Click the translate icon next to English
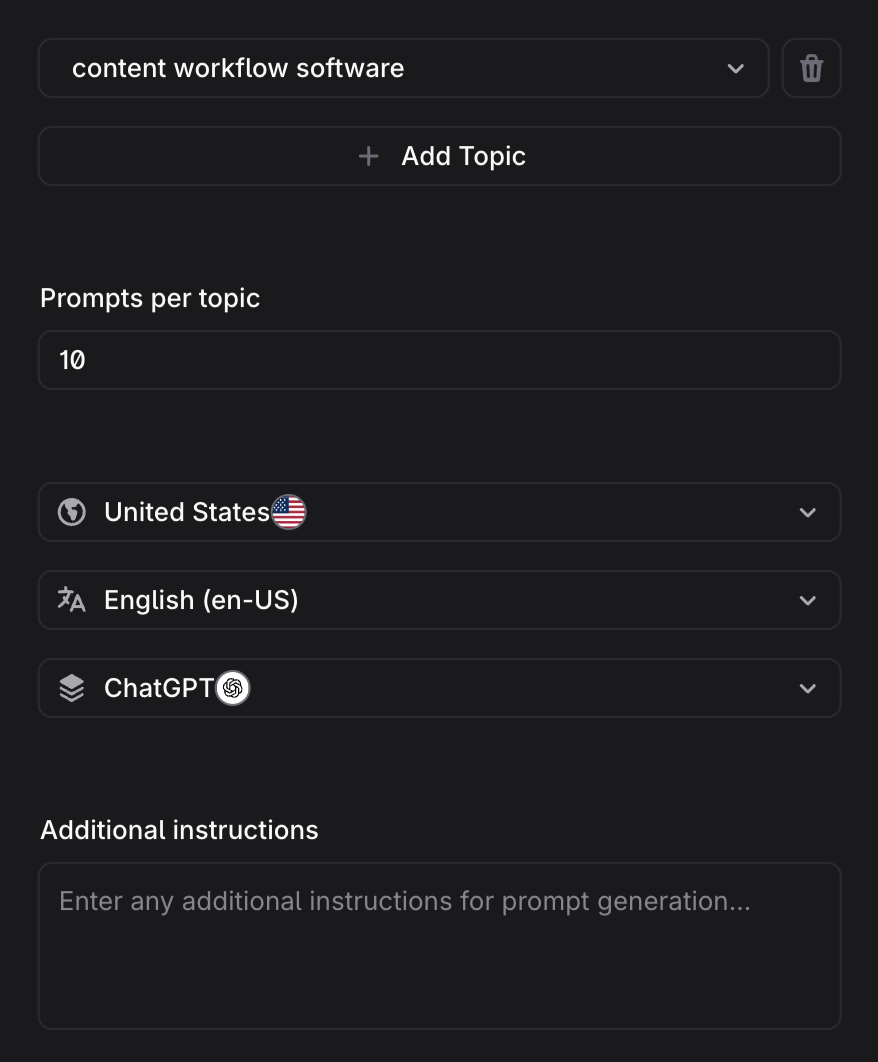This screenshot has width=878, height=1062. click(x=70, y=600)
